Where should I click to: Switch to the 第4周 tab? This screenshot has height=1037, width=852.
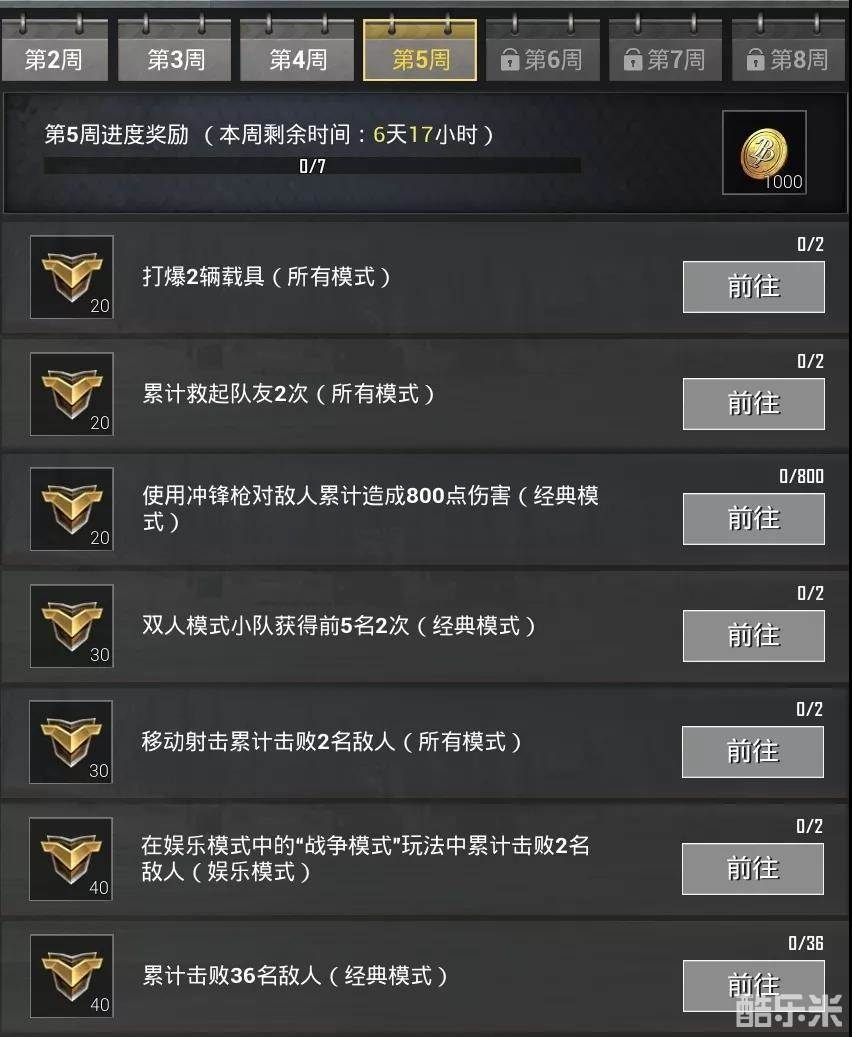298,59
